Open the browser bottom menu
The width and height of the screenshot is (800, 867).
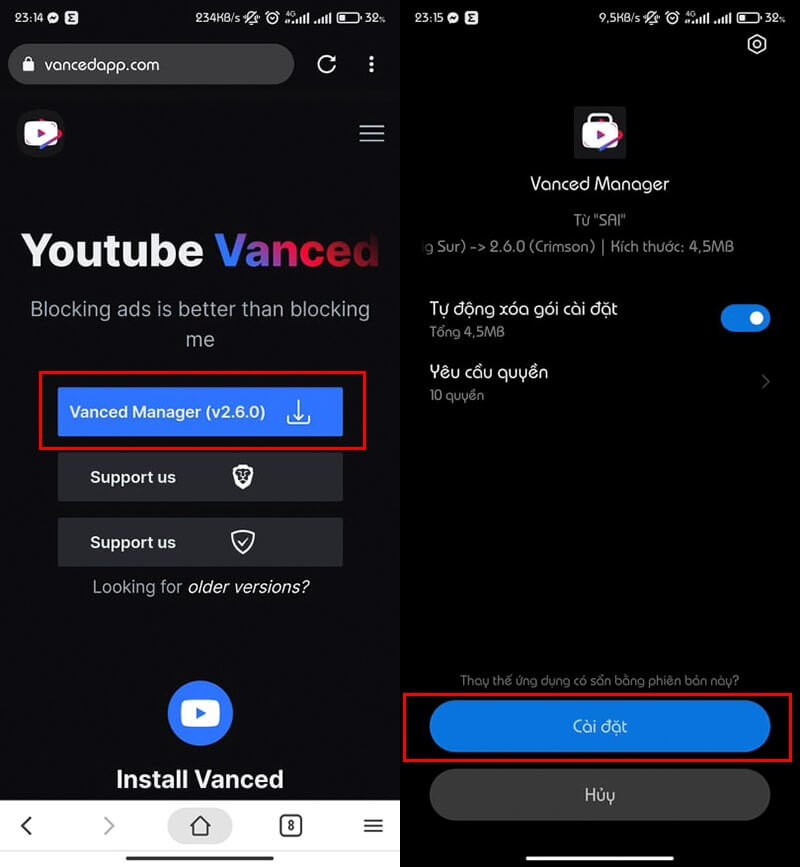pyautogui.click(x=372, y=825)
